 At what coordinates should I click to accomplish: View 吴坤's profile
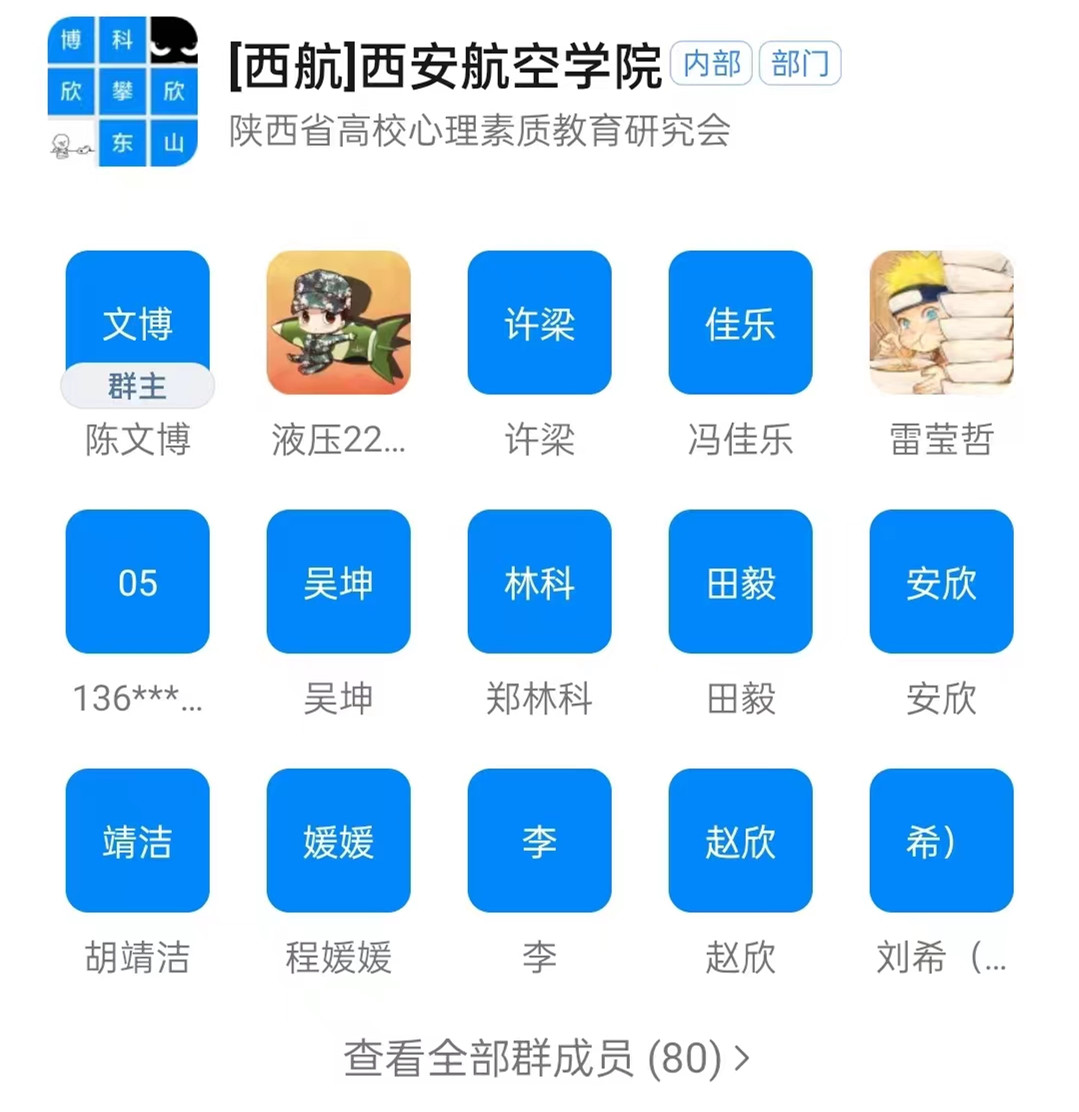[x=338, y=581]
